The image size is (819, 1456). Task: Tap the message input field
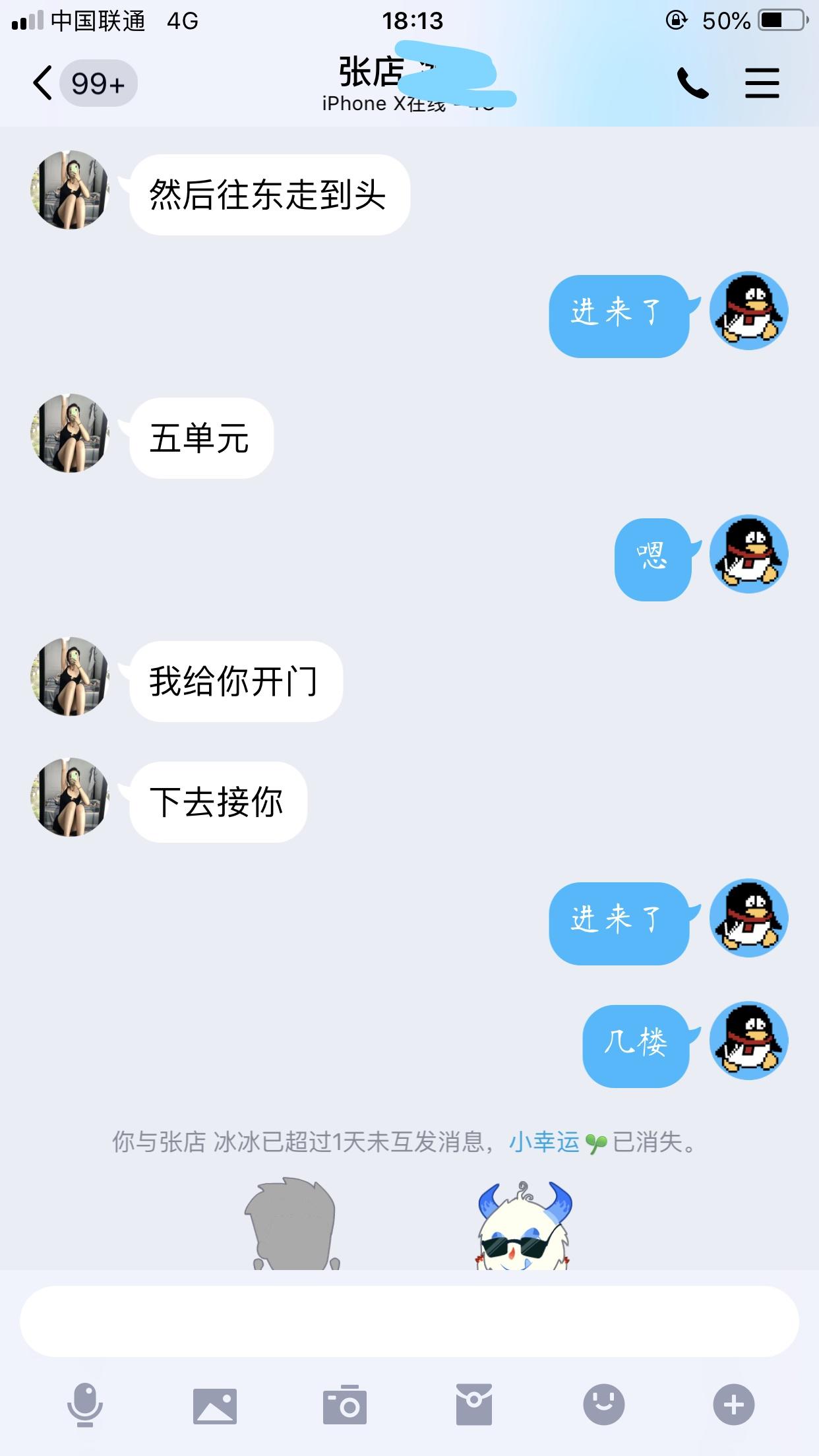click(x=409, y=1321)
